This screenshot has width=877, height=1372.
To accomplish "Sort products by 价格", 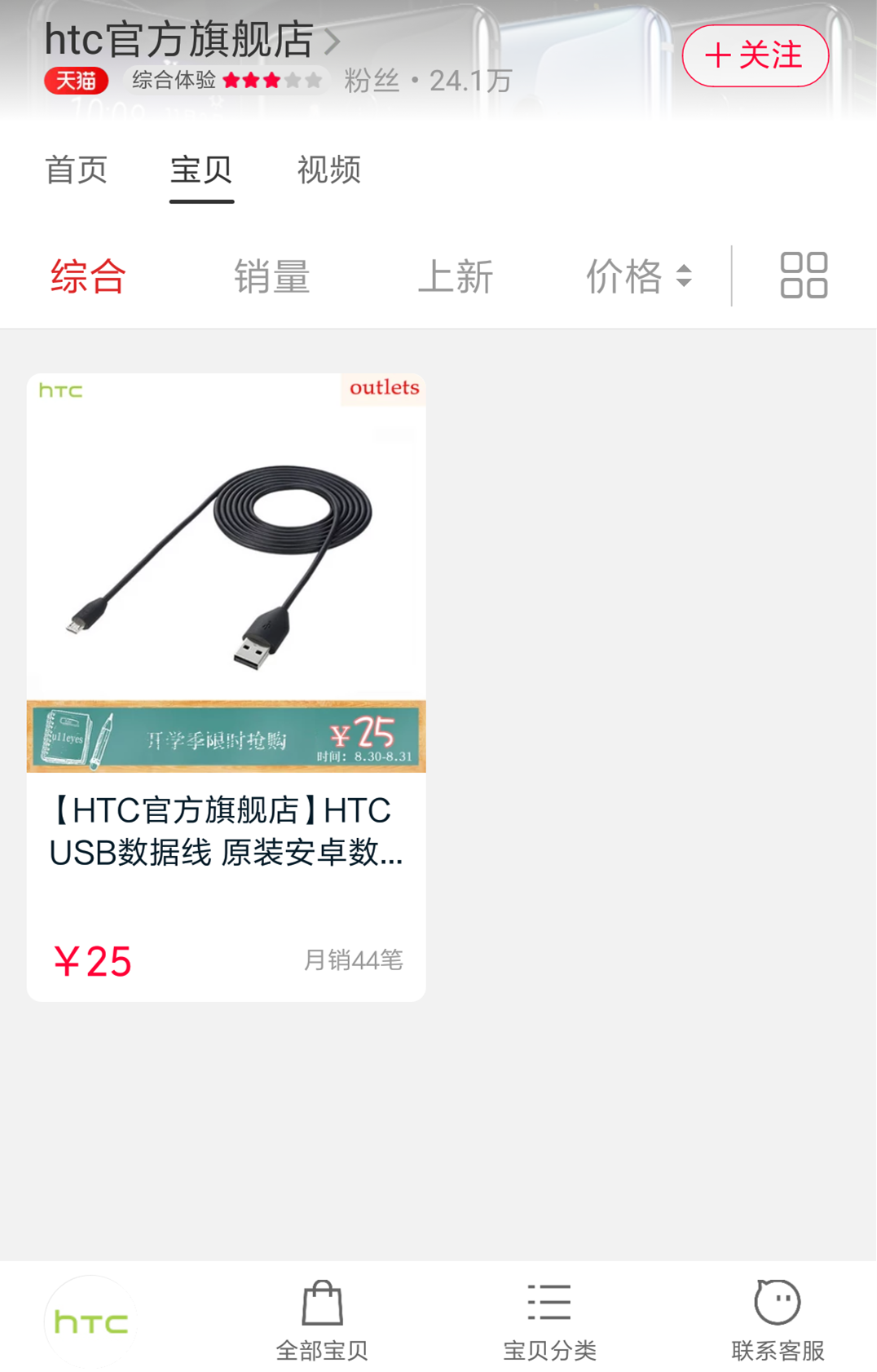I will click(638, 276).
